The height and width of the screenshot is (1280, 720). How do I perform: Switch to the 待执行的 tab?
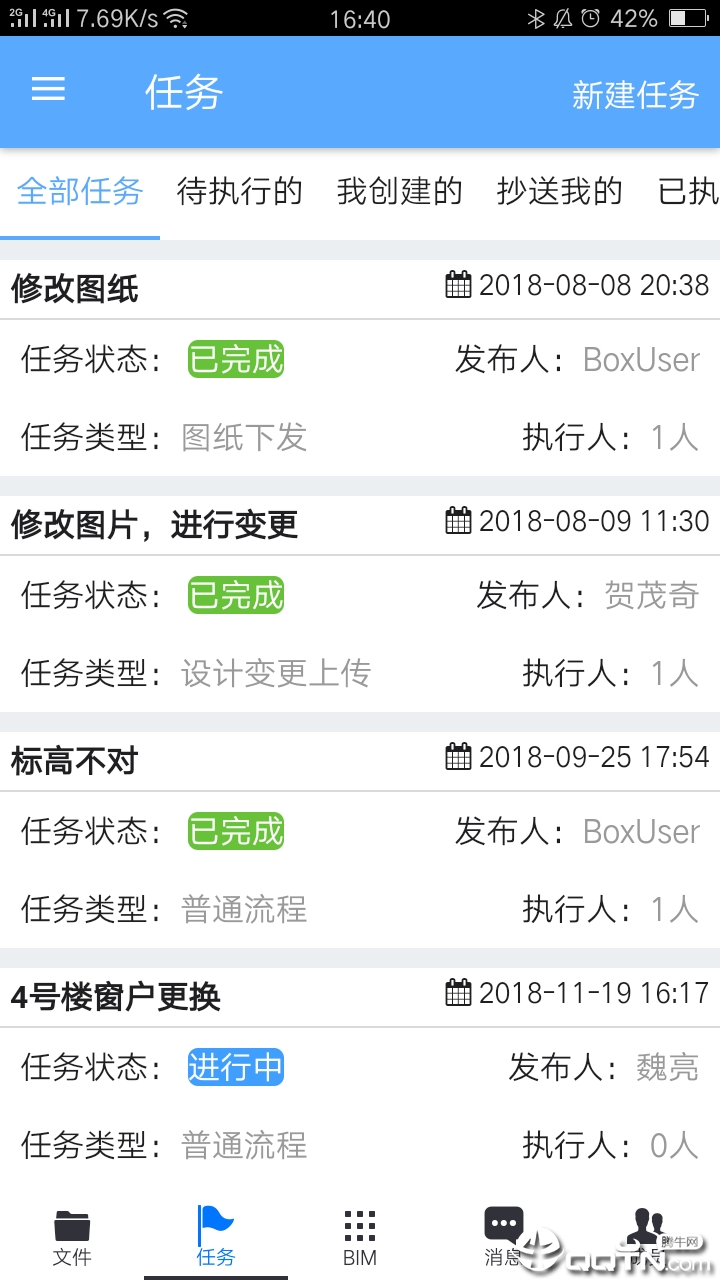[x=240, y=191]
